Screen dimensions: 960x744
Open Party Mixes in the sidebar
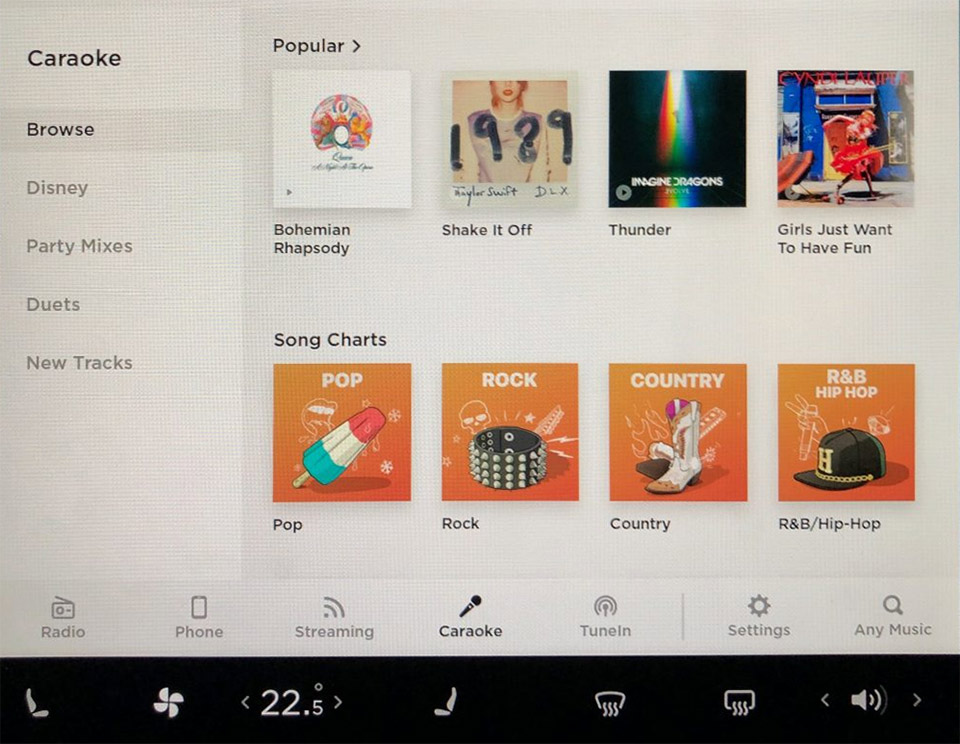79,246
